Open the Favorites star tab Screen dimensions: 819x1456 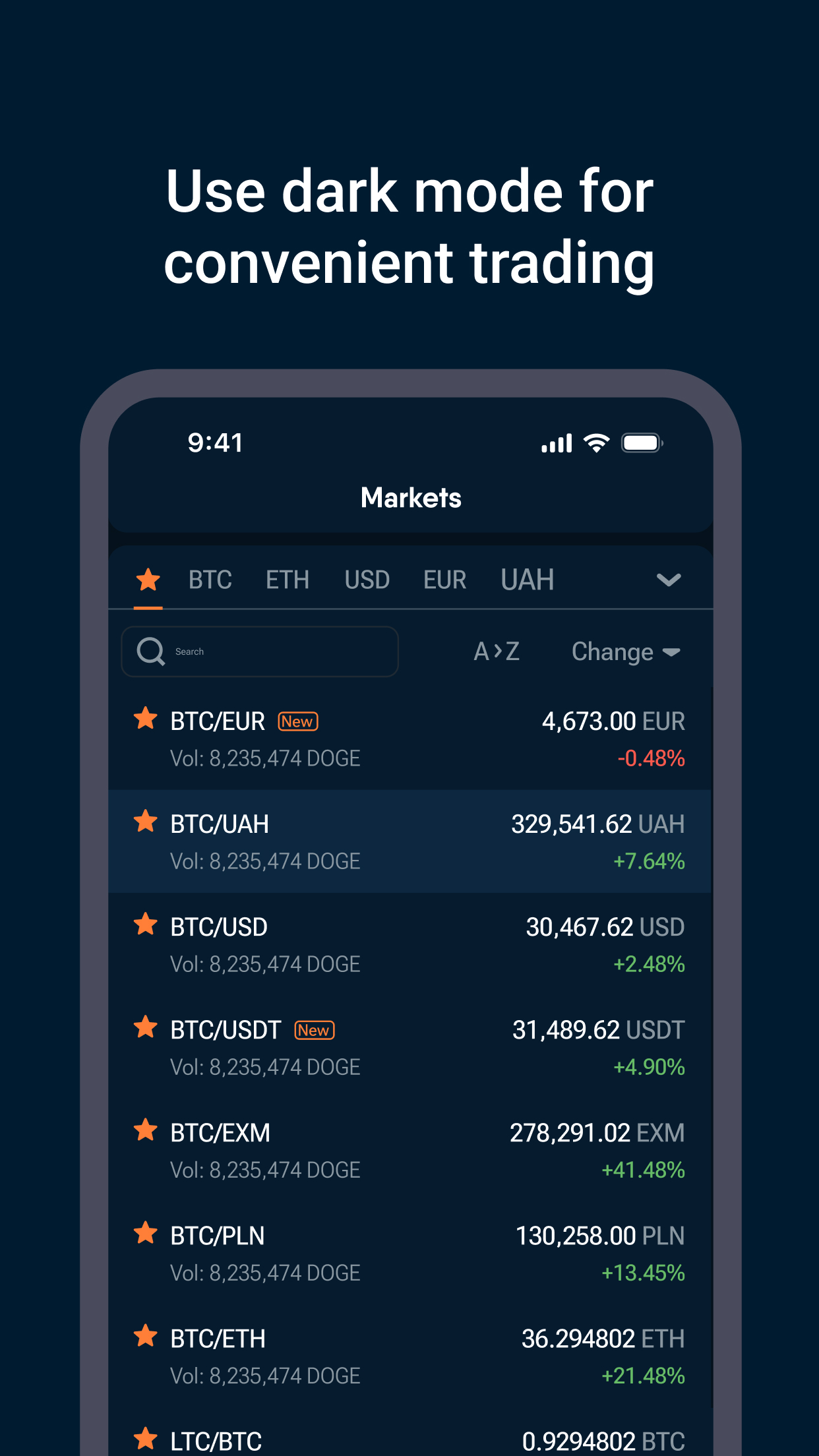[x=148, y=579]
